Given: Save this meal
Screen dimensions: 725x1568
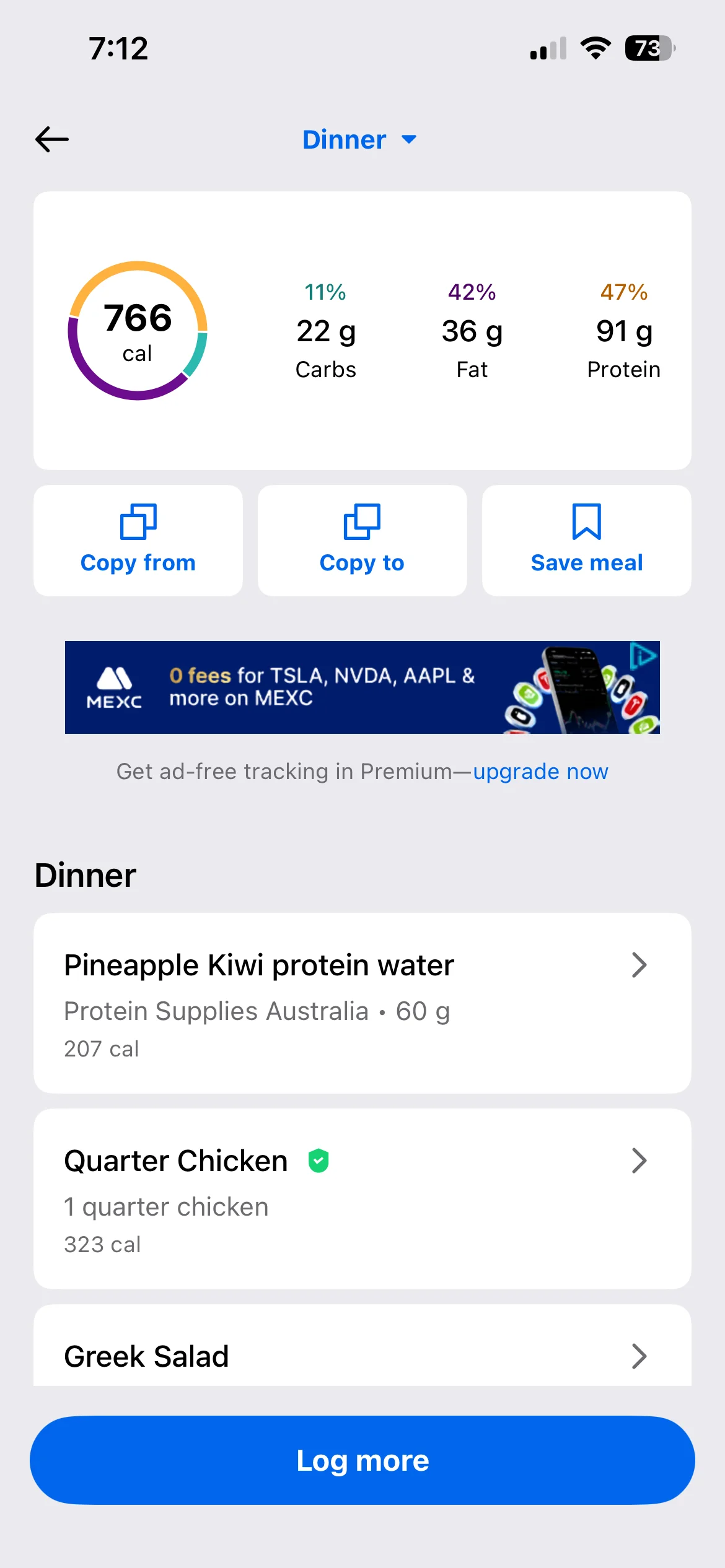Looking at the screenshot, I should click(x=586, y=540).
